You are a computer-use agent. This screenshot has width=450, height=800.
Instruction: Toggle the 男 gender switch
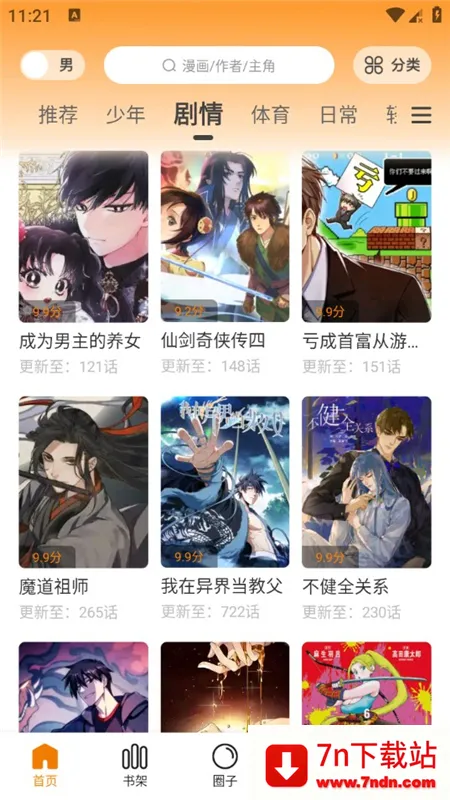(x=53, y=65)
